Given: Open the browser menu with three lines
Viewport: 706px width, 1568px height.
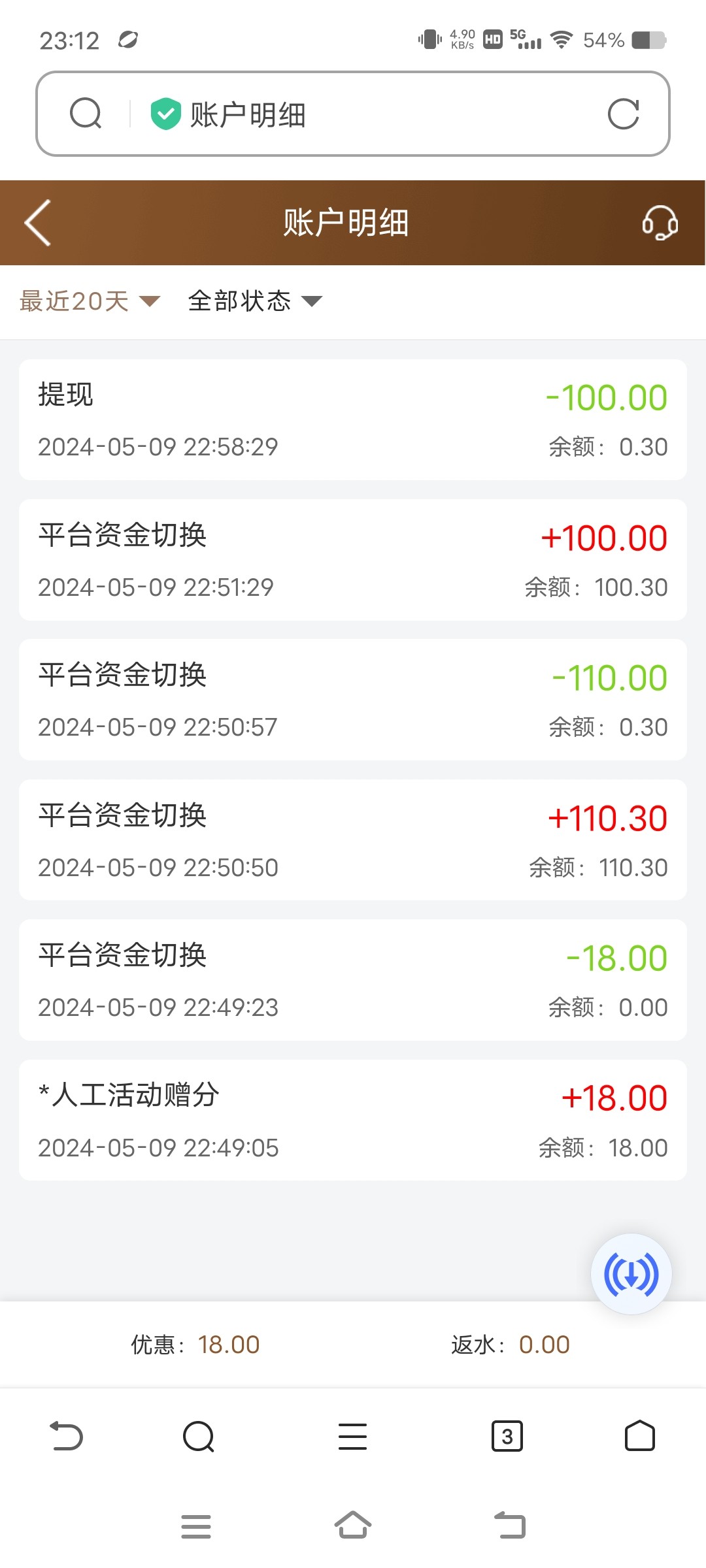Looking at the screenshot, I should pyautogui.click(x=353, y=1435).
